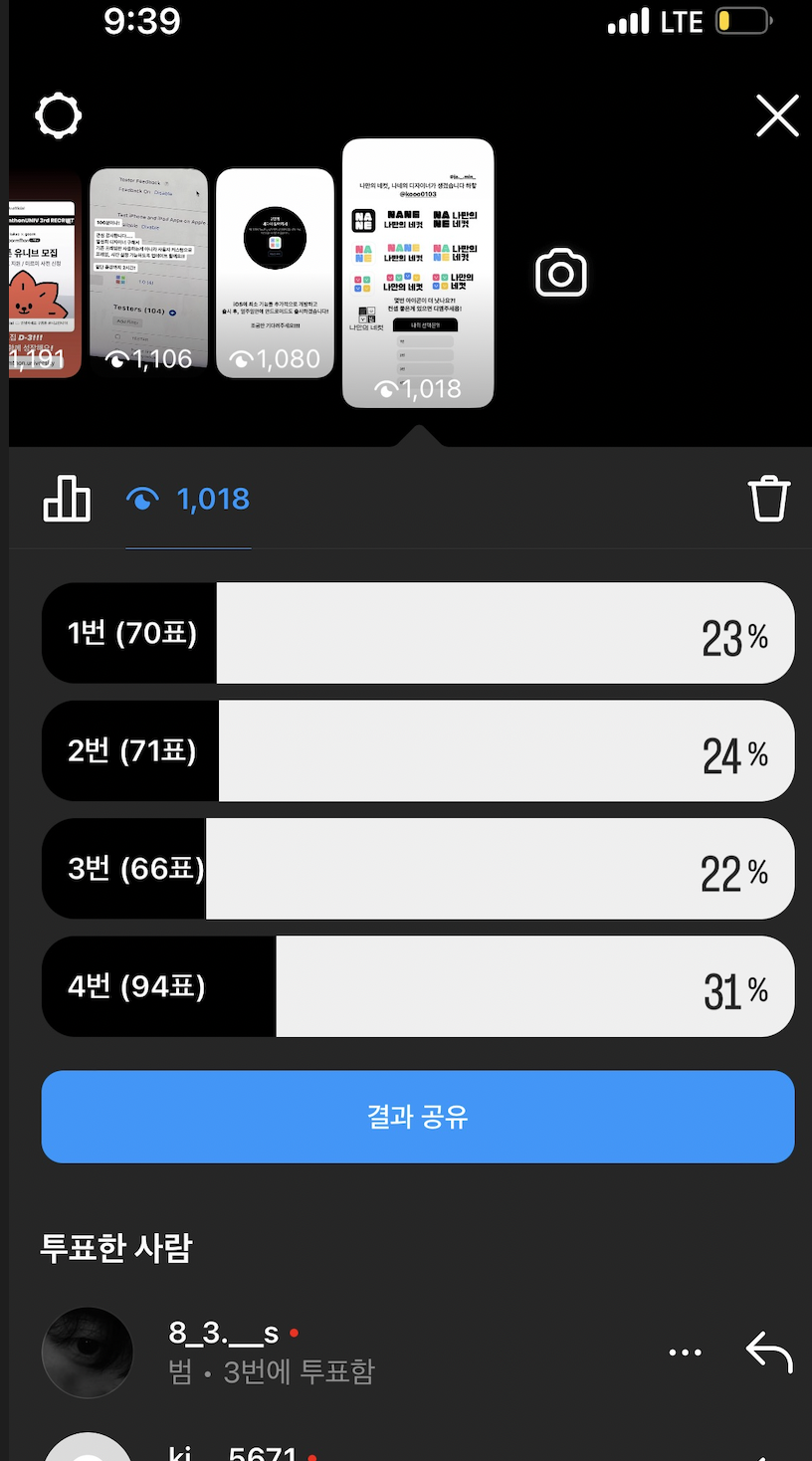The image size is (812, 1461).
Task: Open profile of voter 8_3.__s
Action: tap(88, 1352)
